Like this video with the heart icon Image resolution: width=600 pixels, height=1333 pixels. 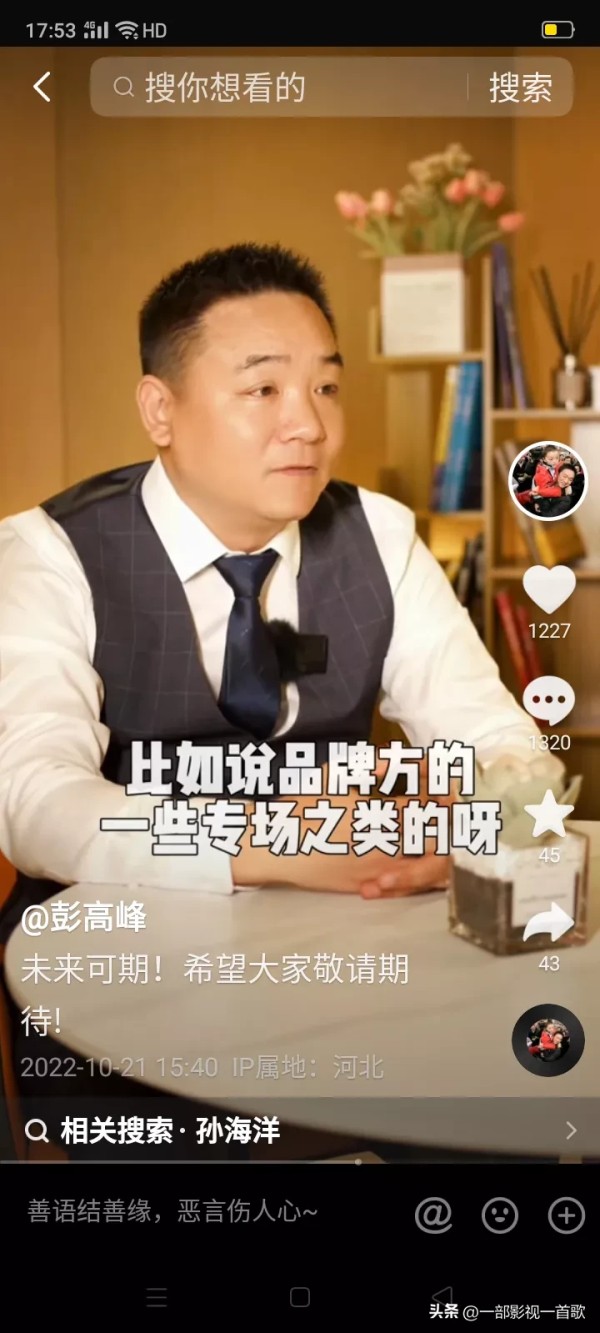[x=549, y=589]
